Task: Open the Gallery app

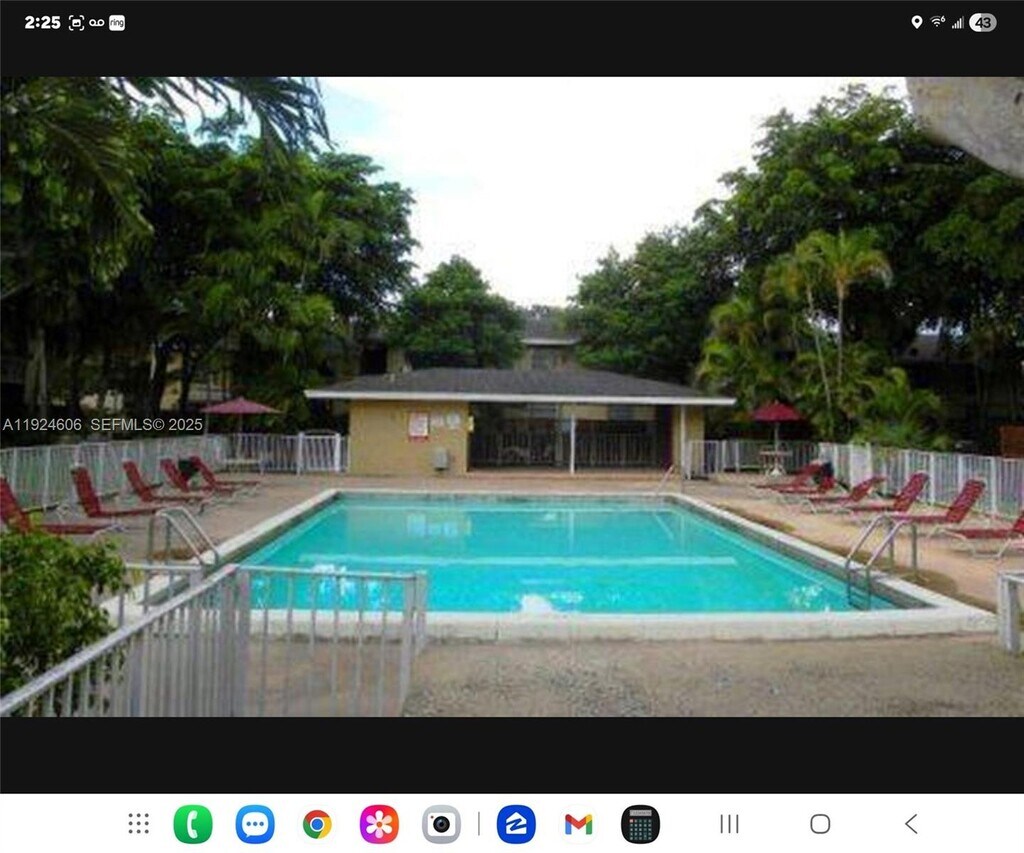Action: pyautogui.click(x=379, y=824)
